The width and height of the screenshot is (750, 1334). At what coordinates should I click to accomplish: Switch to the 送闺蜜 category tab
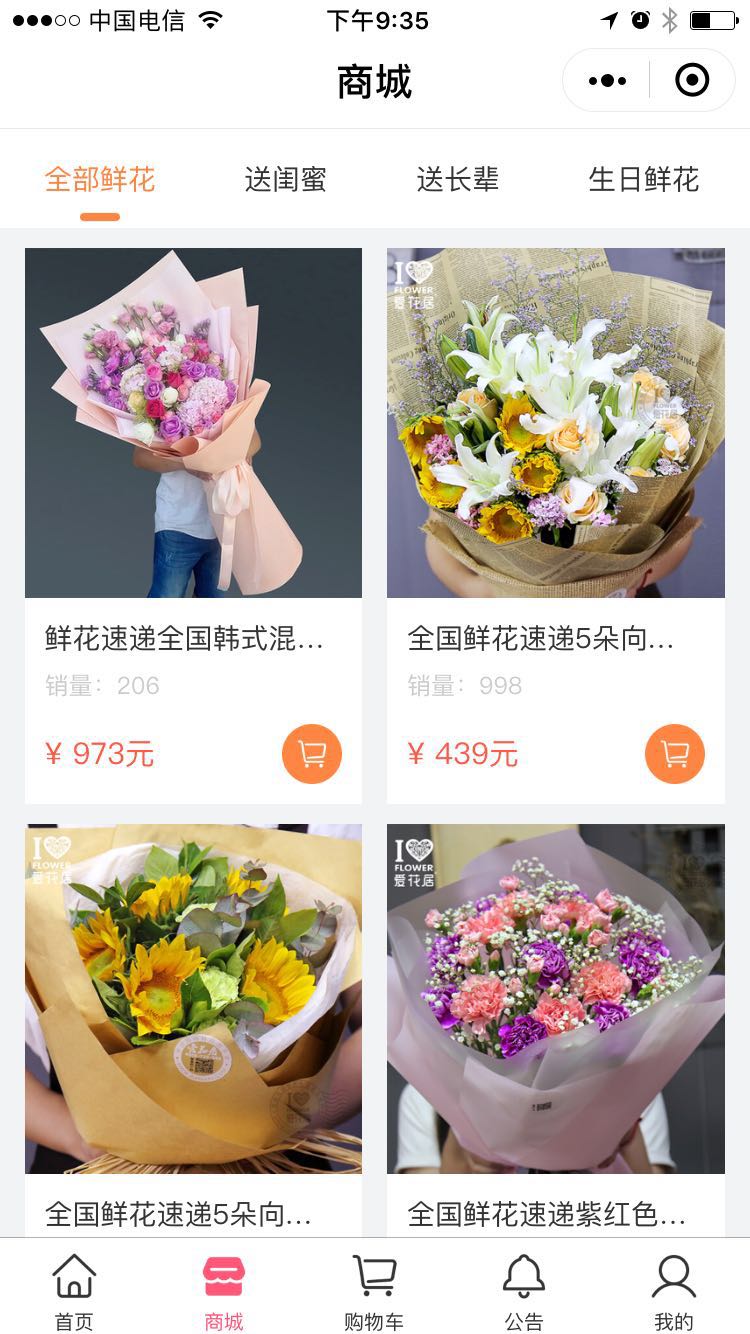pos(285,180)
